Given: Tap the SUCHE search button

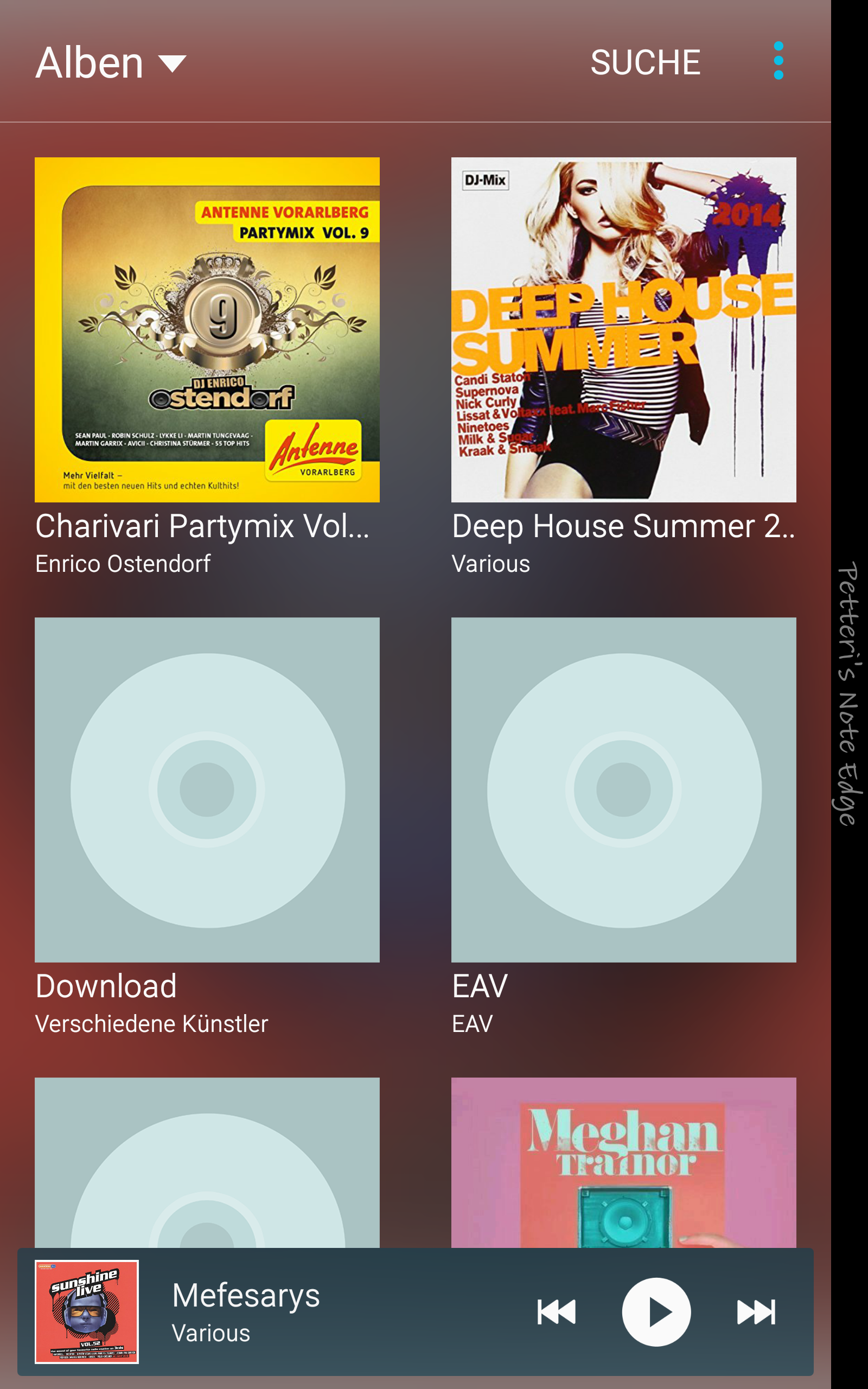Looking at the screenshot, I should click(645, 62).
